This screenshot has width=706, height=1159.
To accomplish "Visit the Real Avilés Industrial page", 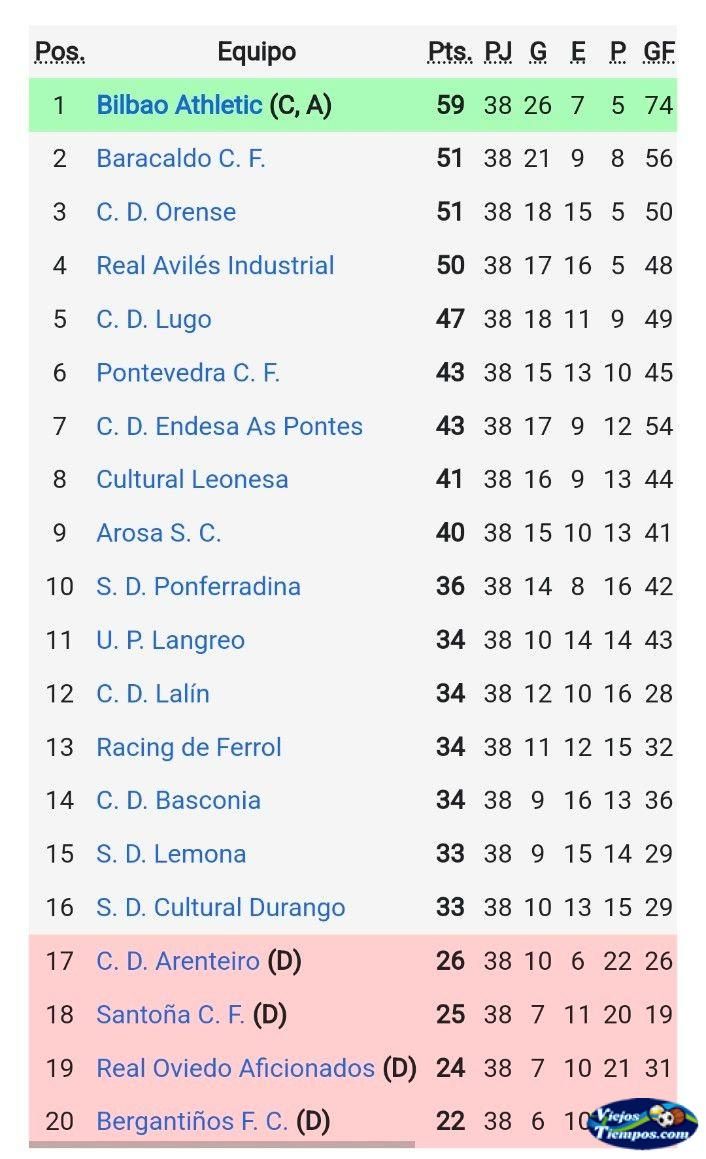I will click(215, 265).
